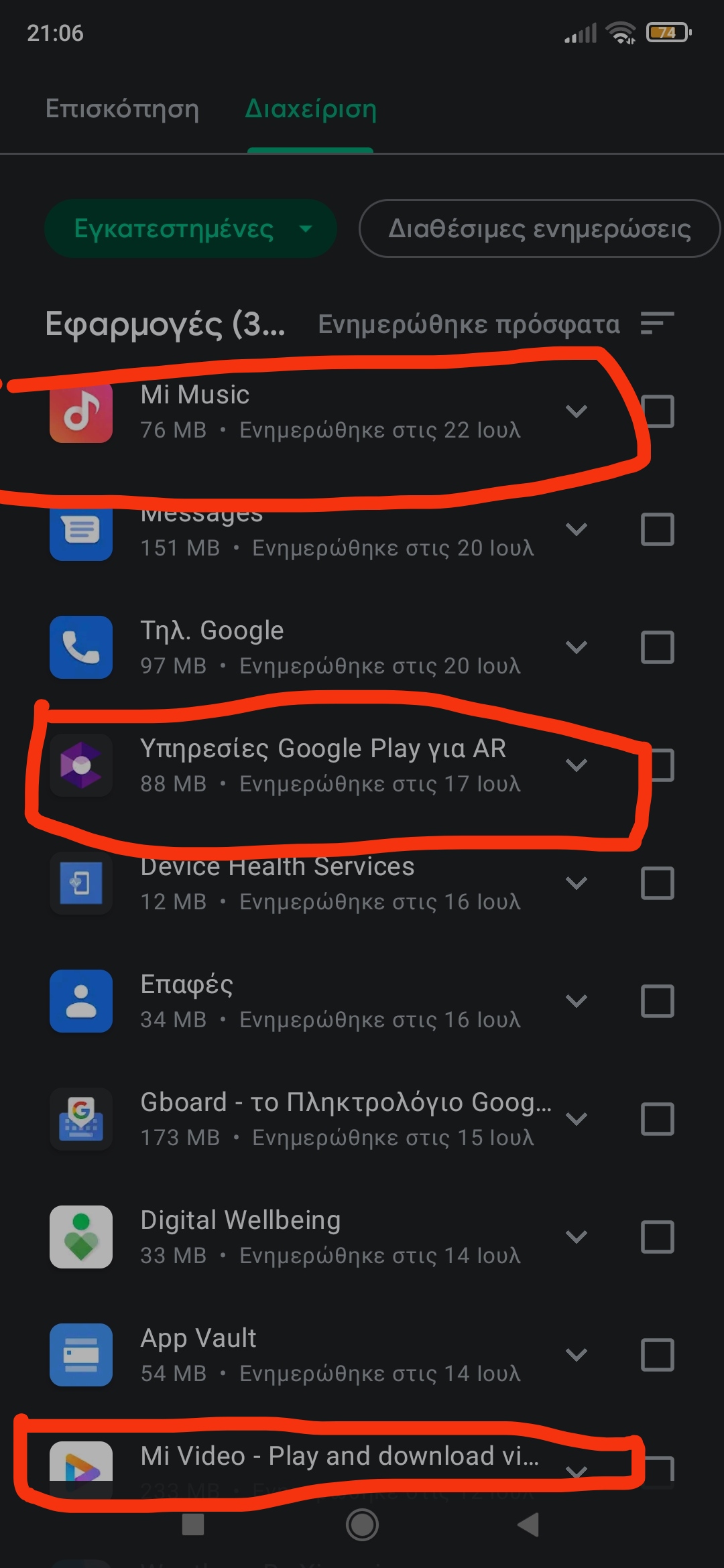This screenshot has height=1568, width=724.
Task: Expand the Mi Music details chevron
Action: pyautogui.click(x=577, y=411)
